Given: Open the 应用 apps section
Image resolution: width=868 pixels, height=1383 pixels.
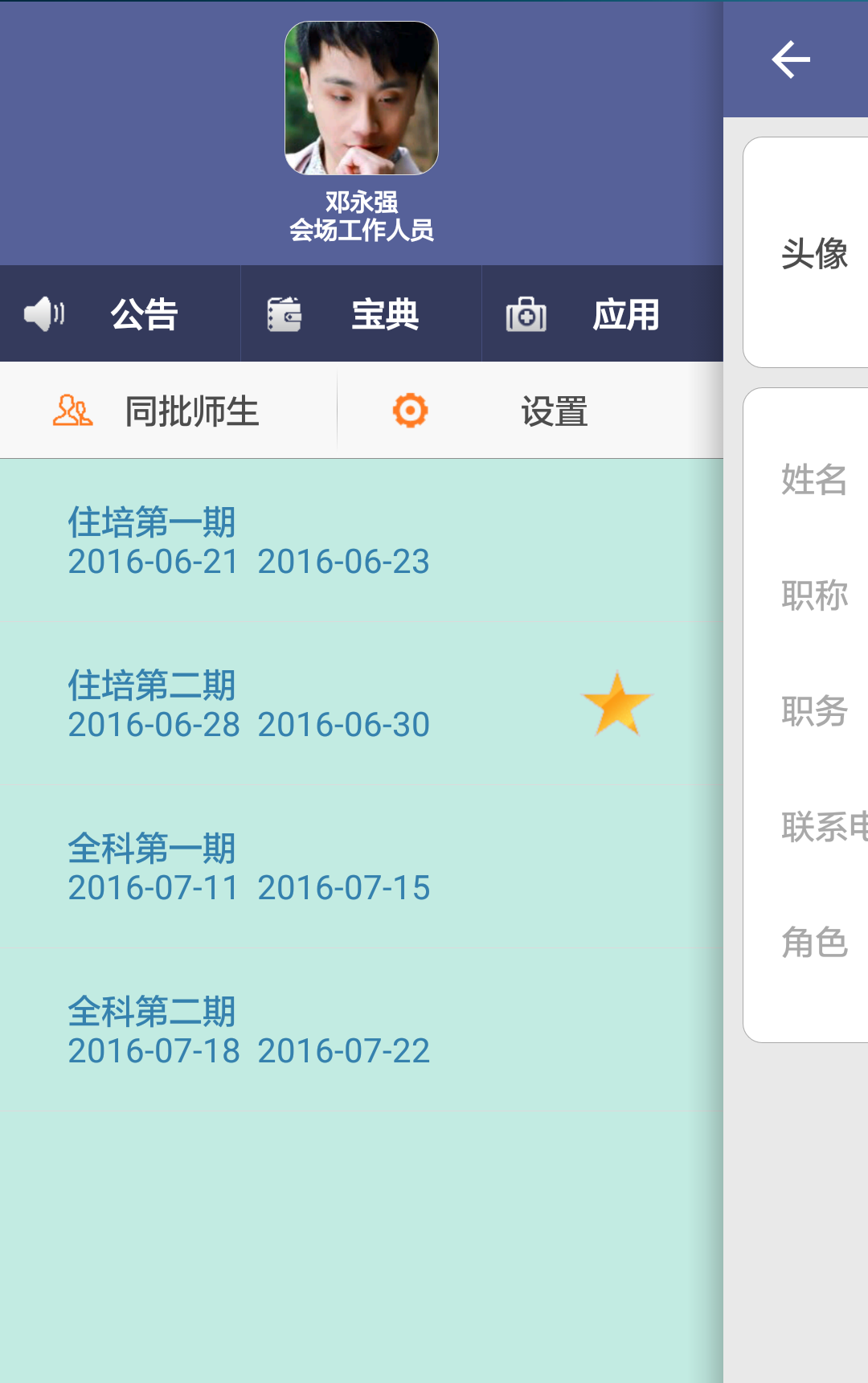Looking at the screenshot, I should click(x=602, y=314).
